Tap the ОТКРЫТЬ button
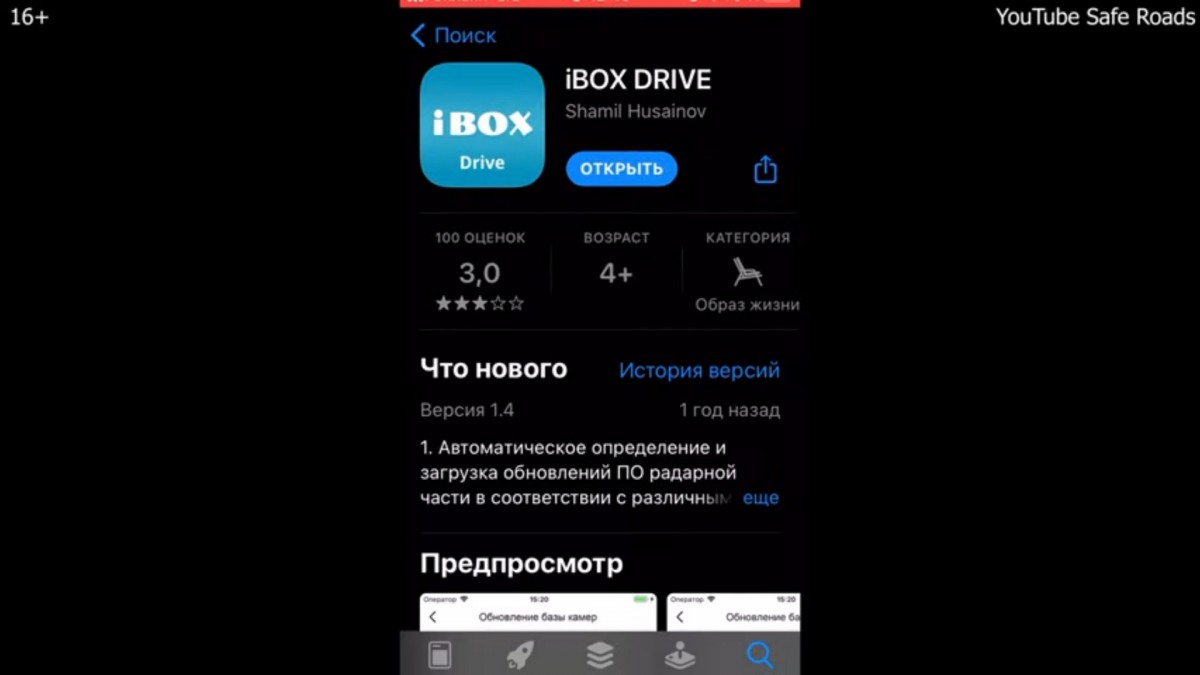 tap(621, 169)
